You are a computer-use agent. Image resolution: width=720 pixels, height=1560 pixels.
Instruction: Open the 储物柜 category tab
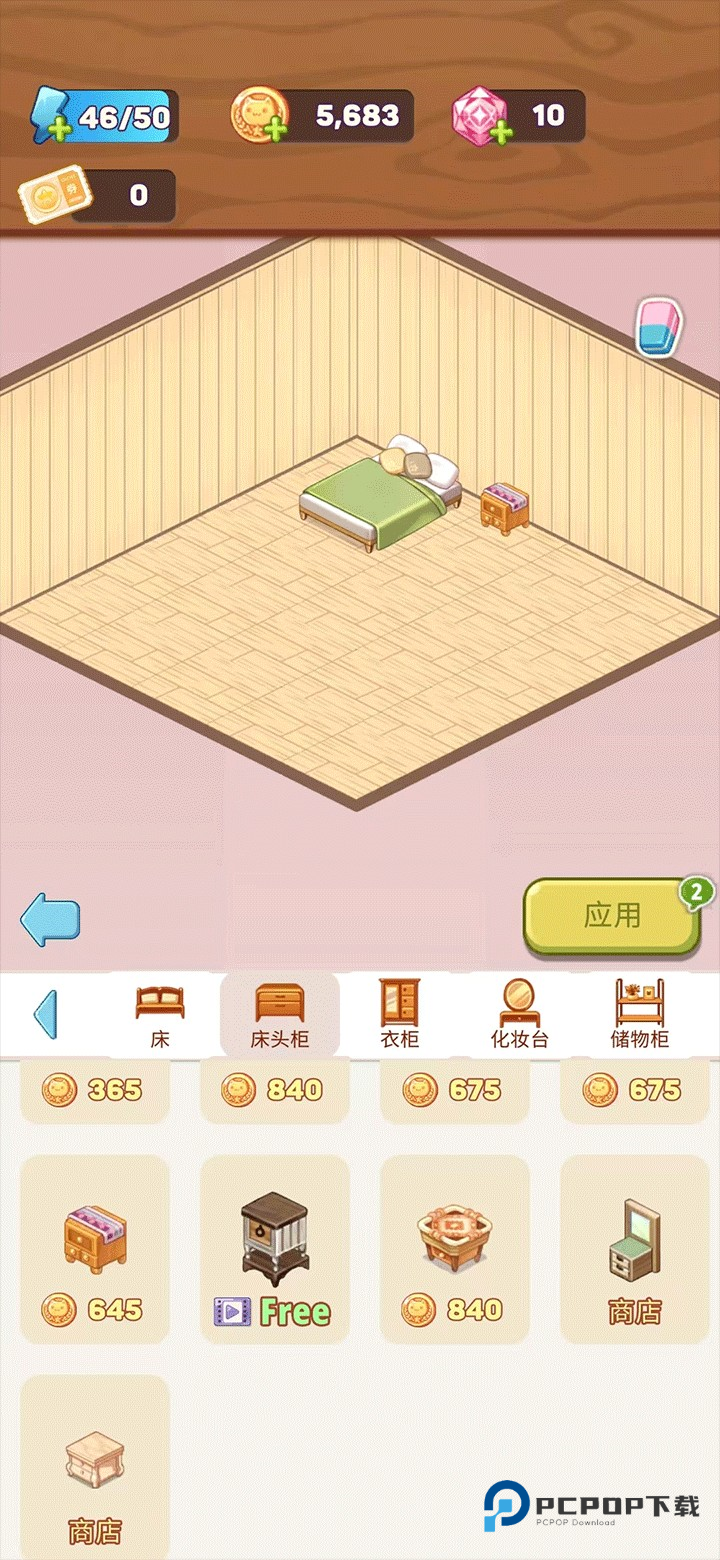pos(639,1014)
